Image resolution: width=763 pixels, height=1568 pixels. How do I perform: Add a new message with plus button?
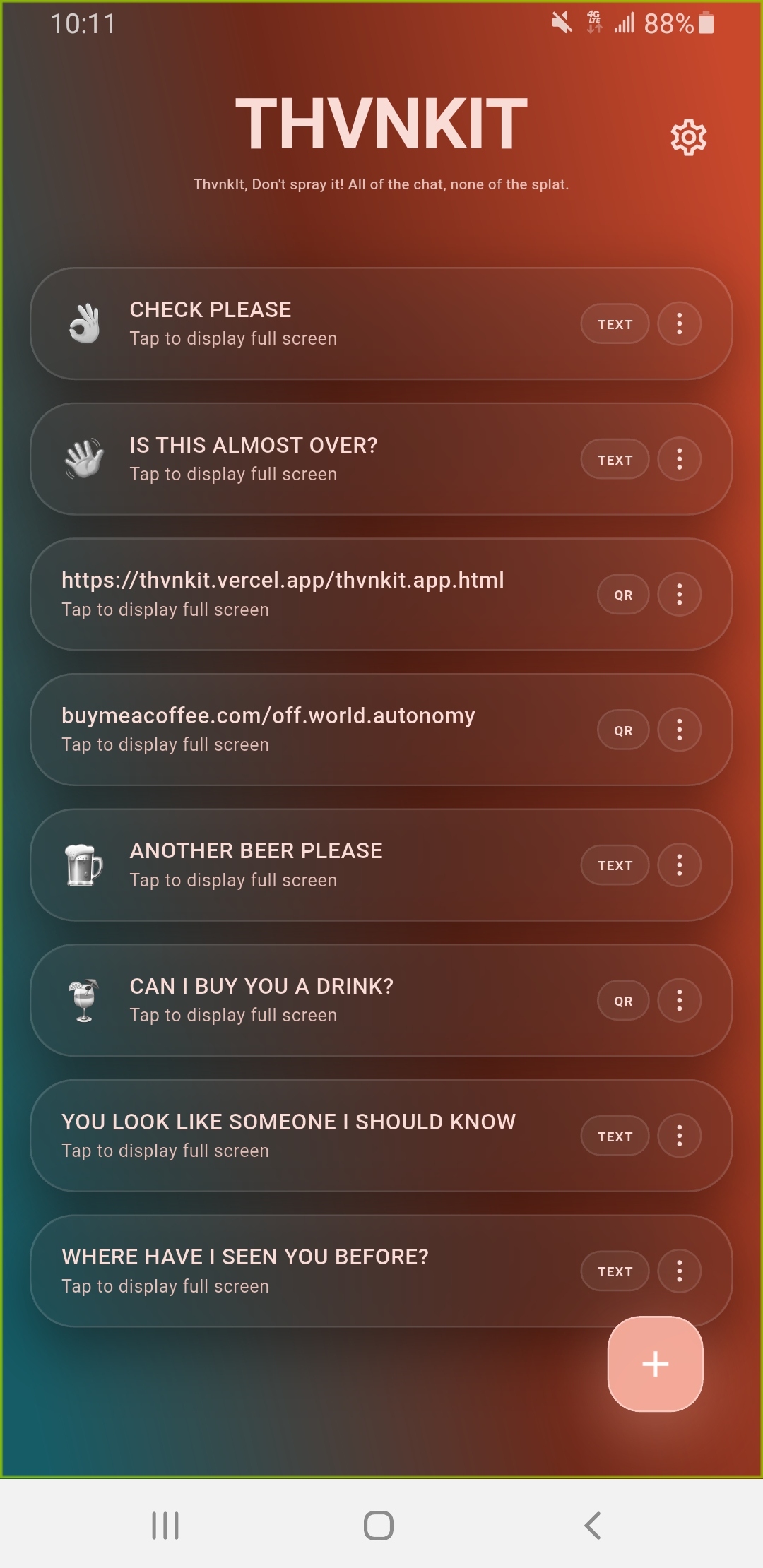click(655, 1364)
